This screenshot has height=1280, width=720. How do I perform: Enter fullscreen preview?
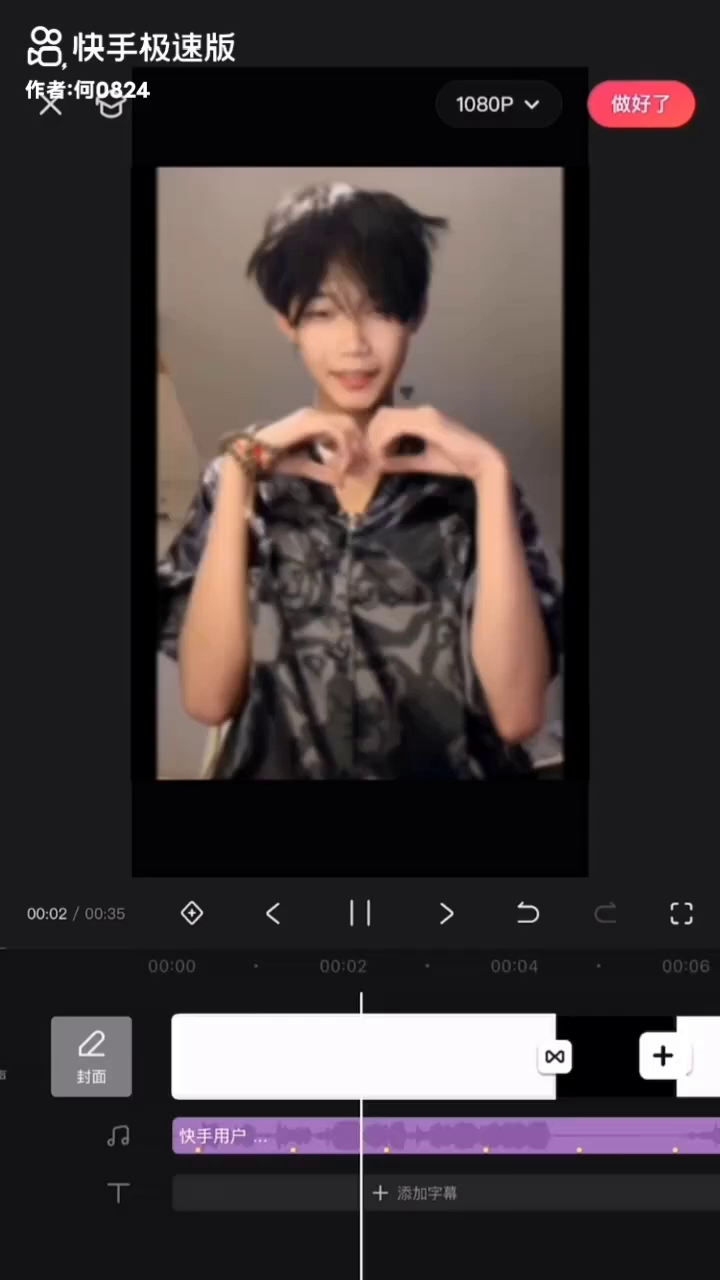click(x=681, y=913)
